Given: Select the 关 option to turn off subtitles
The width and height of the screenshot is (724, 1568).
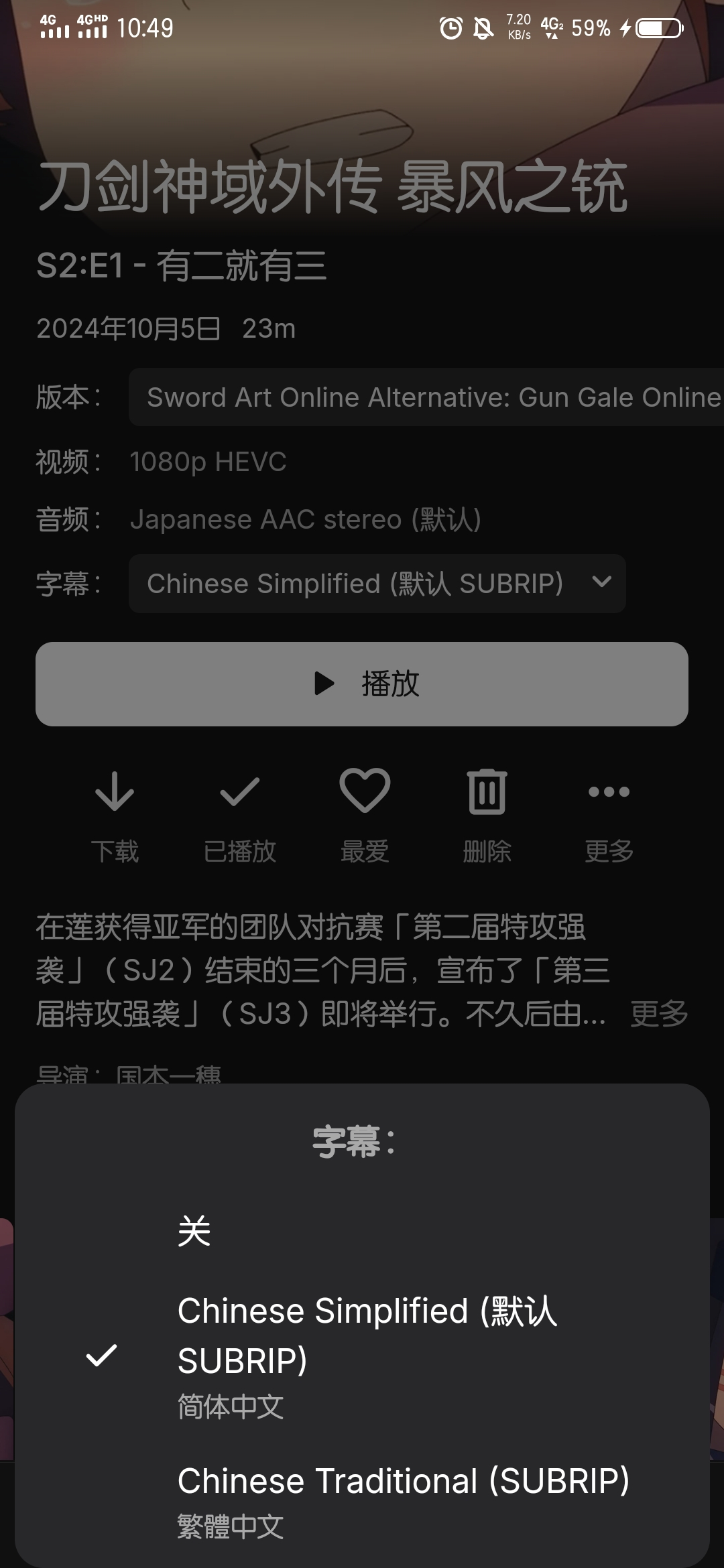Looking at the screenshot, I should tap(362, 1231).
